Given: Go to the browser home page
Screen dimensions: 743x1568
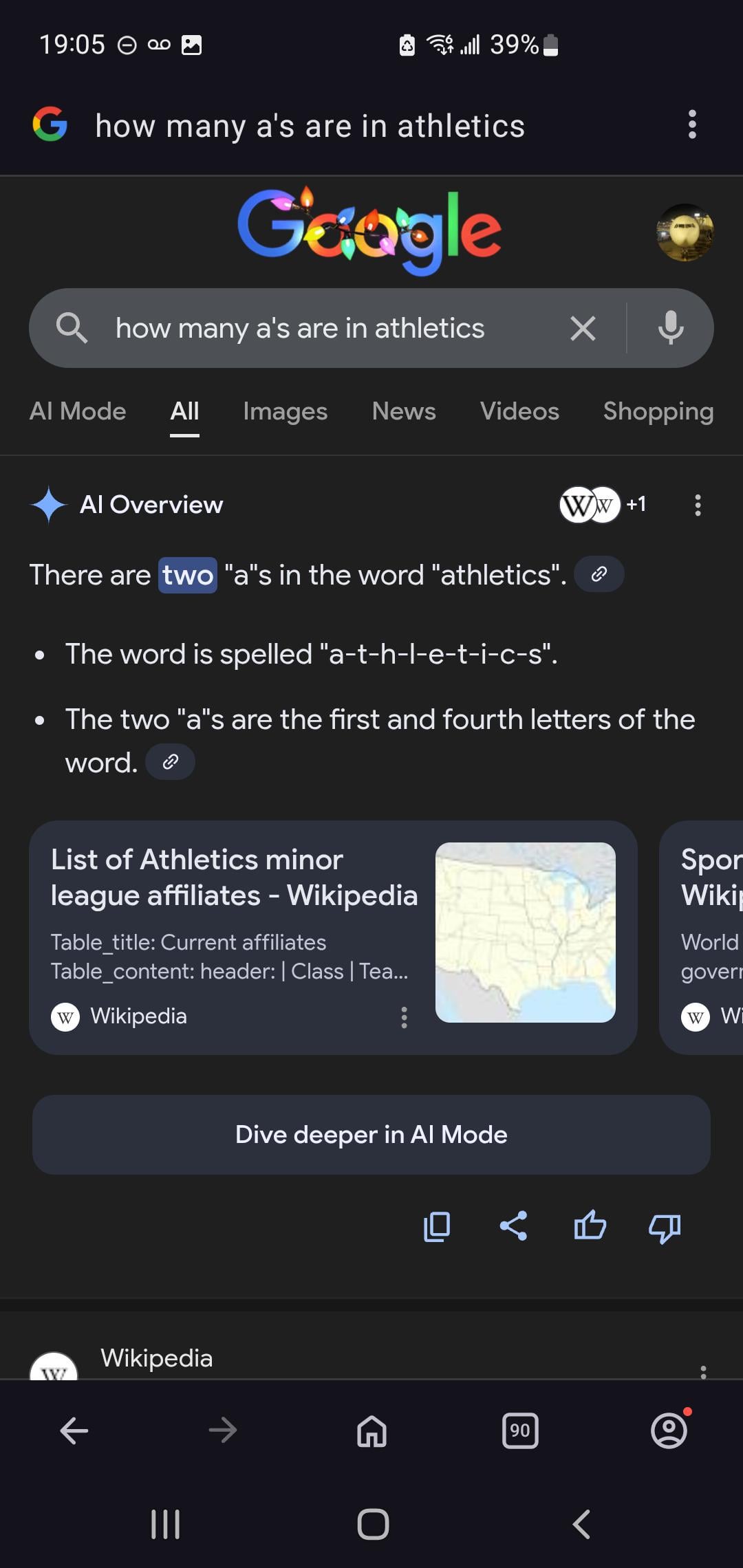Looking at the screenshot, I should [371, 1431].
